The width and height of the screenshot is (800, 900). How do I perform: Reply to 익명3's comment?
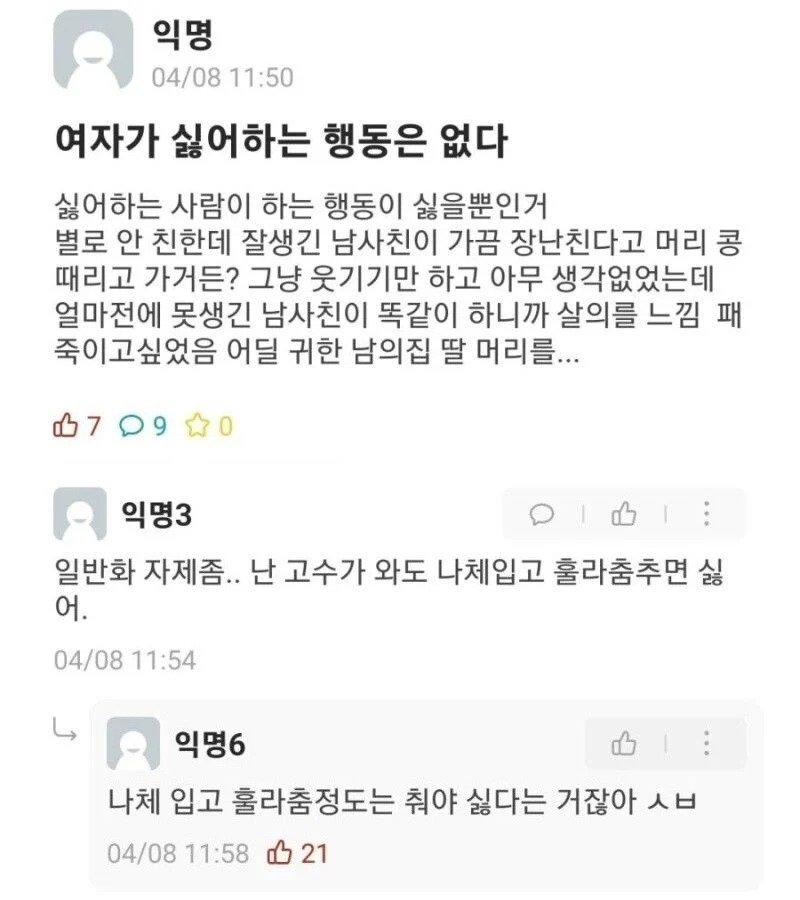[x=542, y=515]
